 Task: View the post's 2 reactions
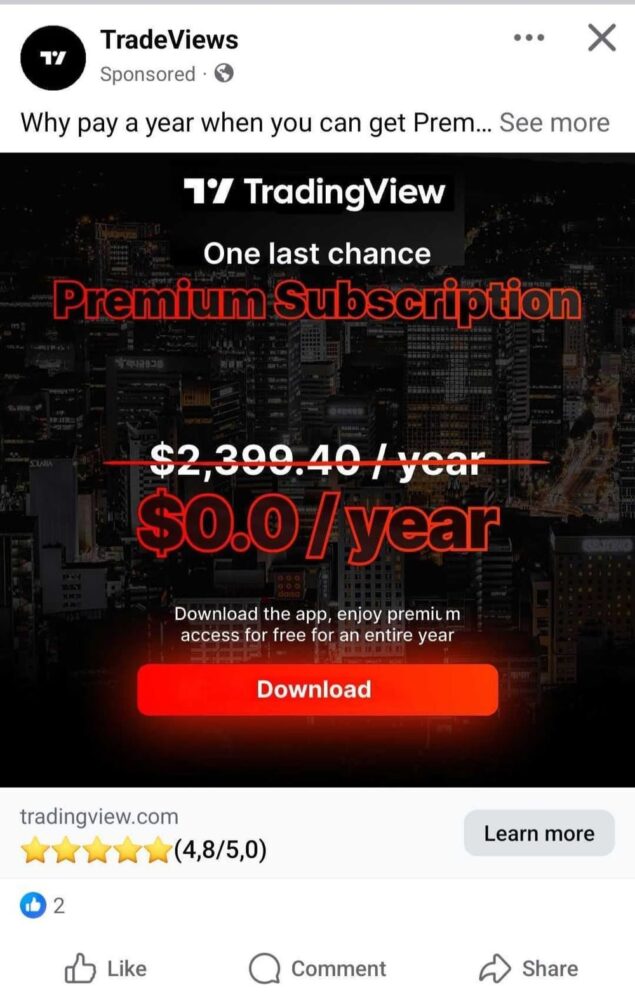pyautogui.click(x=43, y=906)
